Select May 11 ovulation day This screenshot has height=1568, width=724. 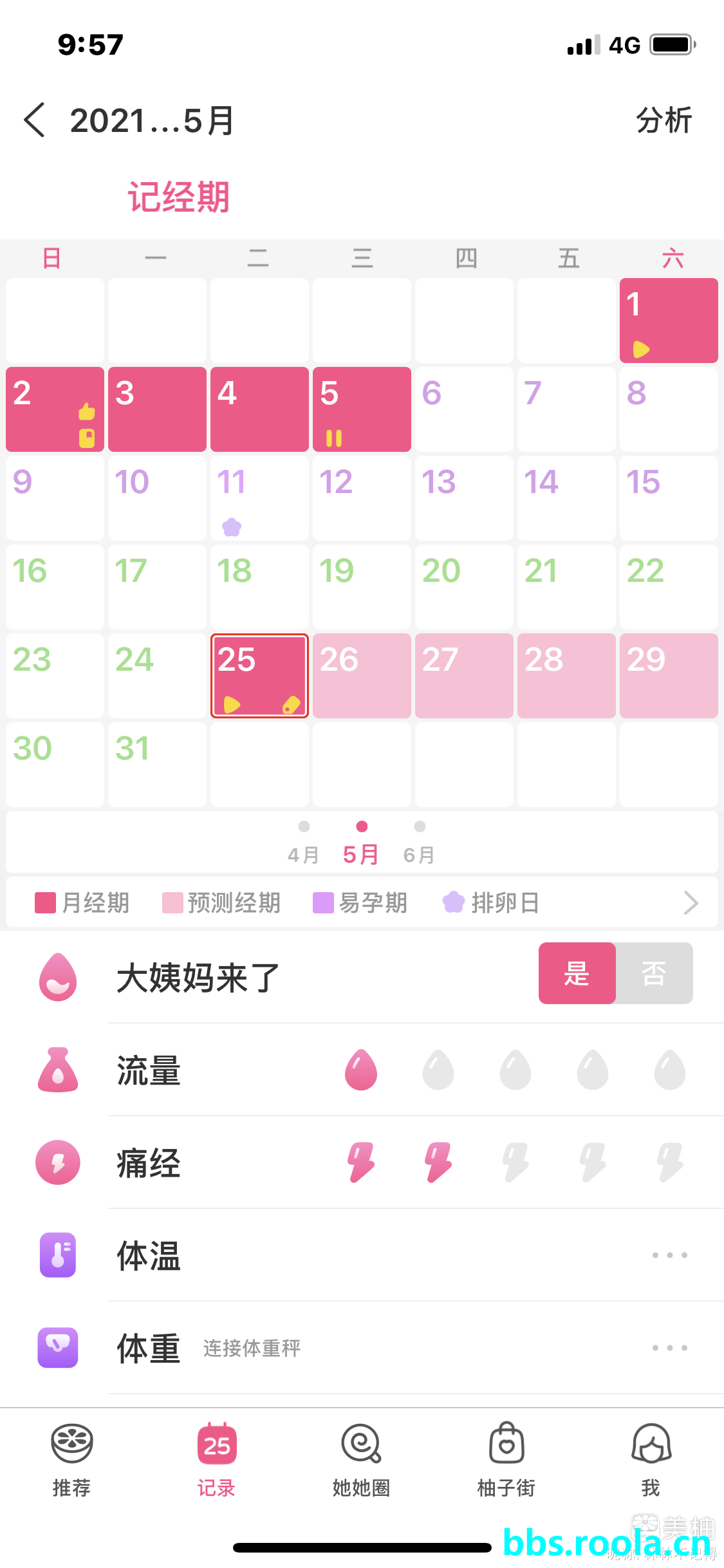(259, 498)
